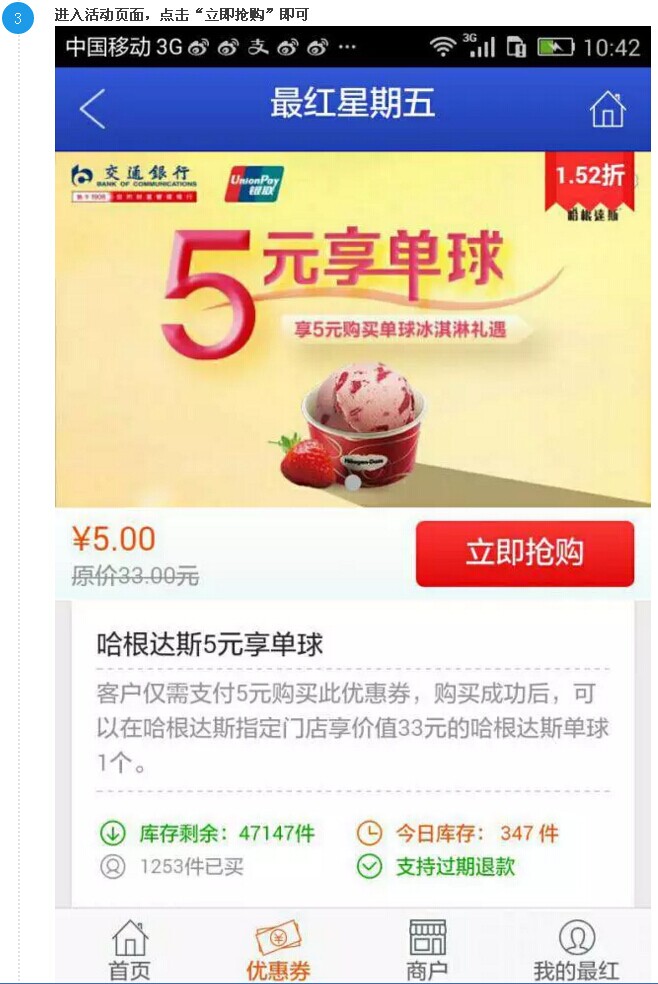The height and width of the screenshot is (984, 658).
Task: Switch to the 商户 tab
Action: click(x=427, y=950)
